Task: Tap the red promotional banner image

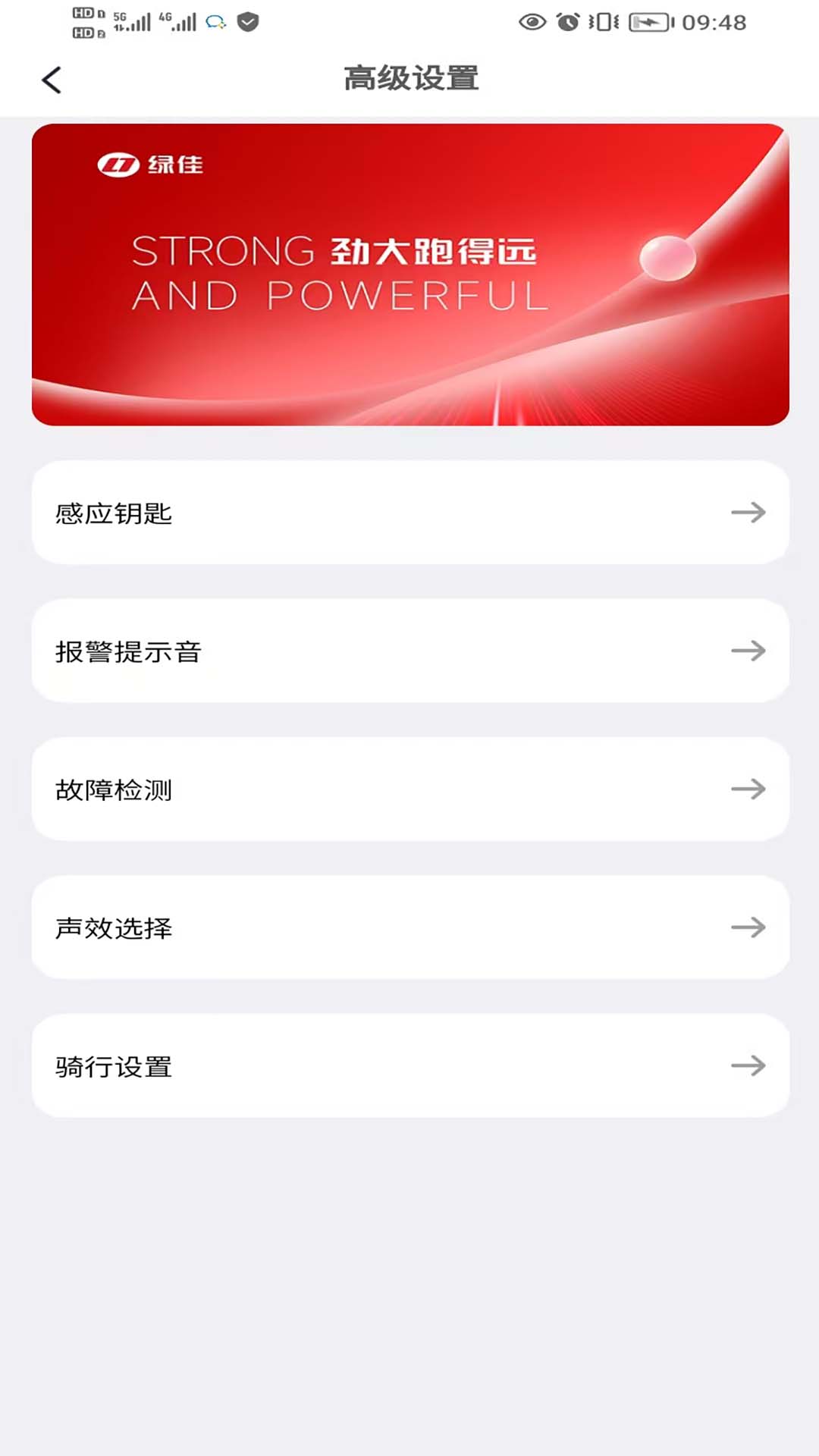Action: click(409, 271)
